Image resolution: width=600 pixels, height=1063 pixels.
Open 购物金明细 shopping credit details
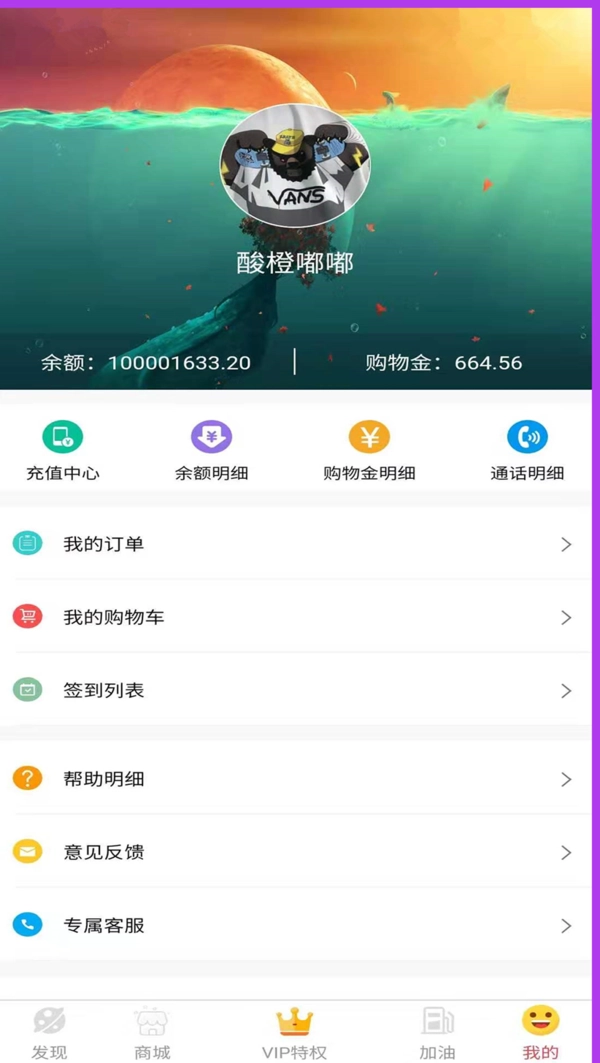(x=369, y=450)
